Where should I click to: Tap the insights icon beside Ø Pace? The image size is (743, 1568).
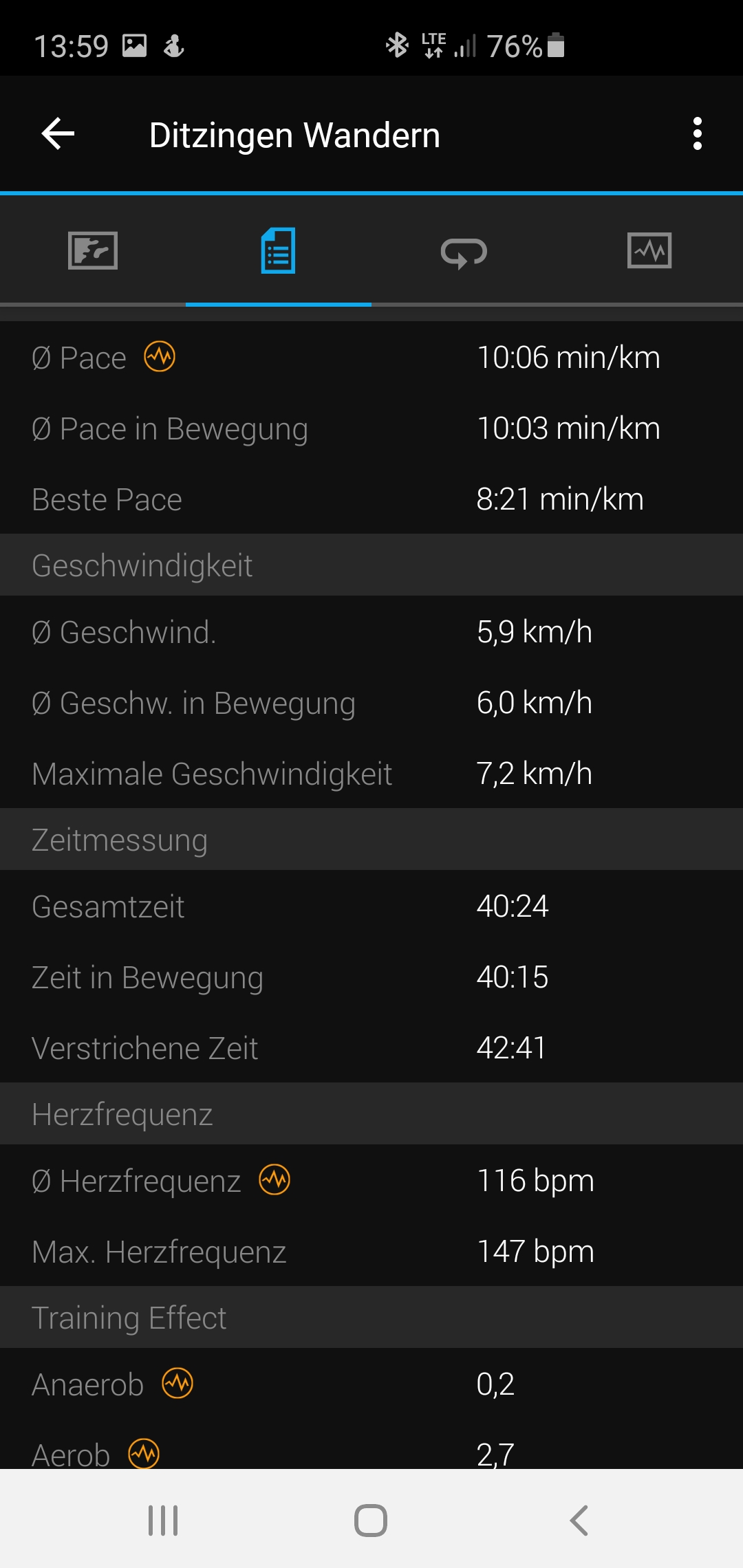(160, 356)
